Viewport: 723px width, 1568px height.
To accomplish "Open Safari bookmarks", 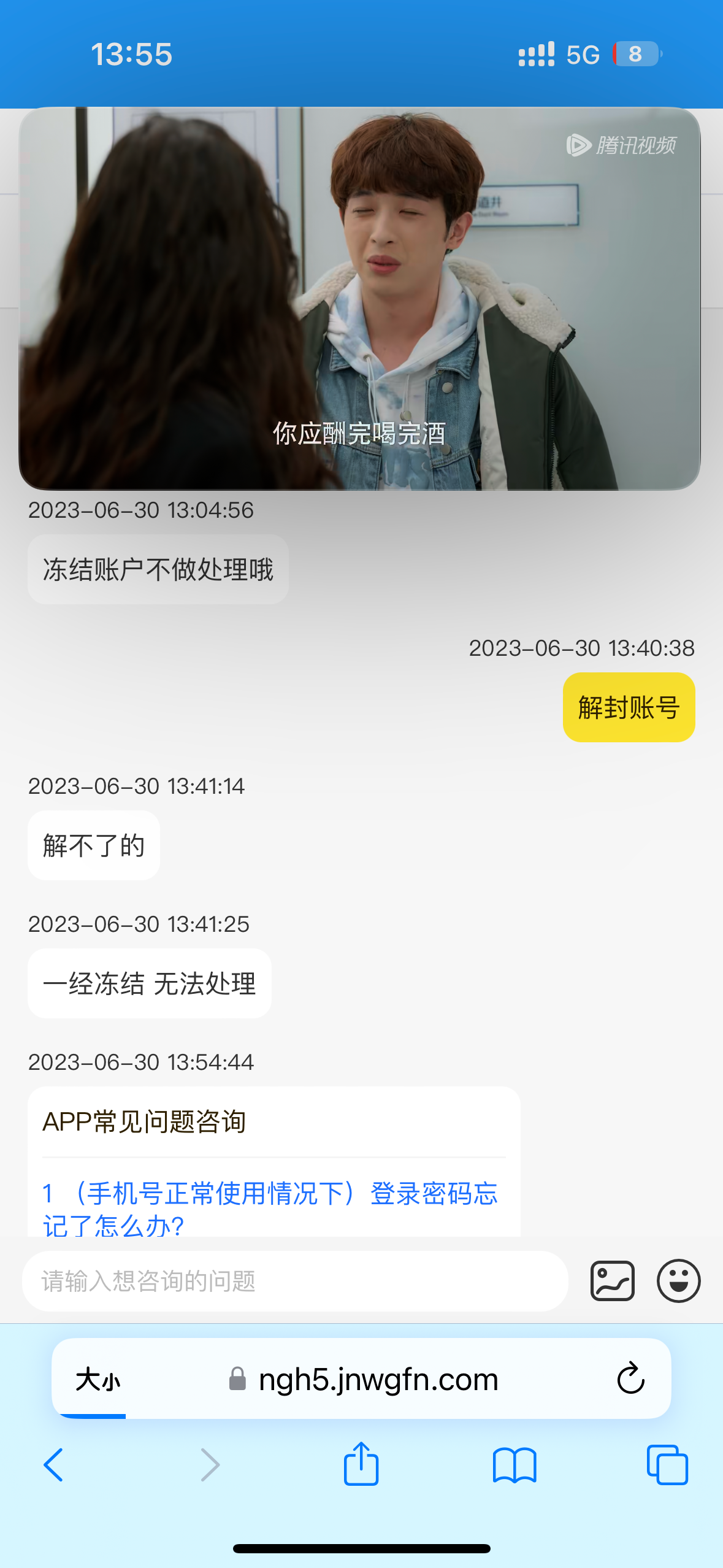I will pyautogui.click(x=515, y=1465).
